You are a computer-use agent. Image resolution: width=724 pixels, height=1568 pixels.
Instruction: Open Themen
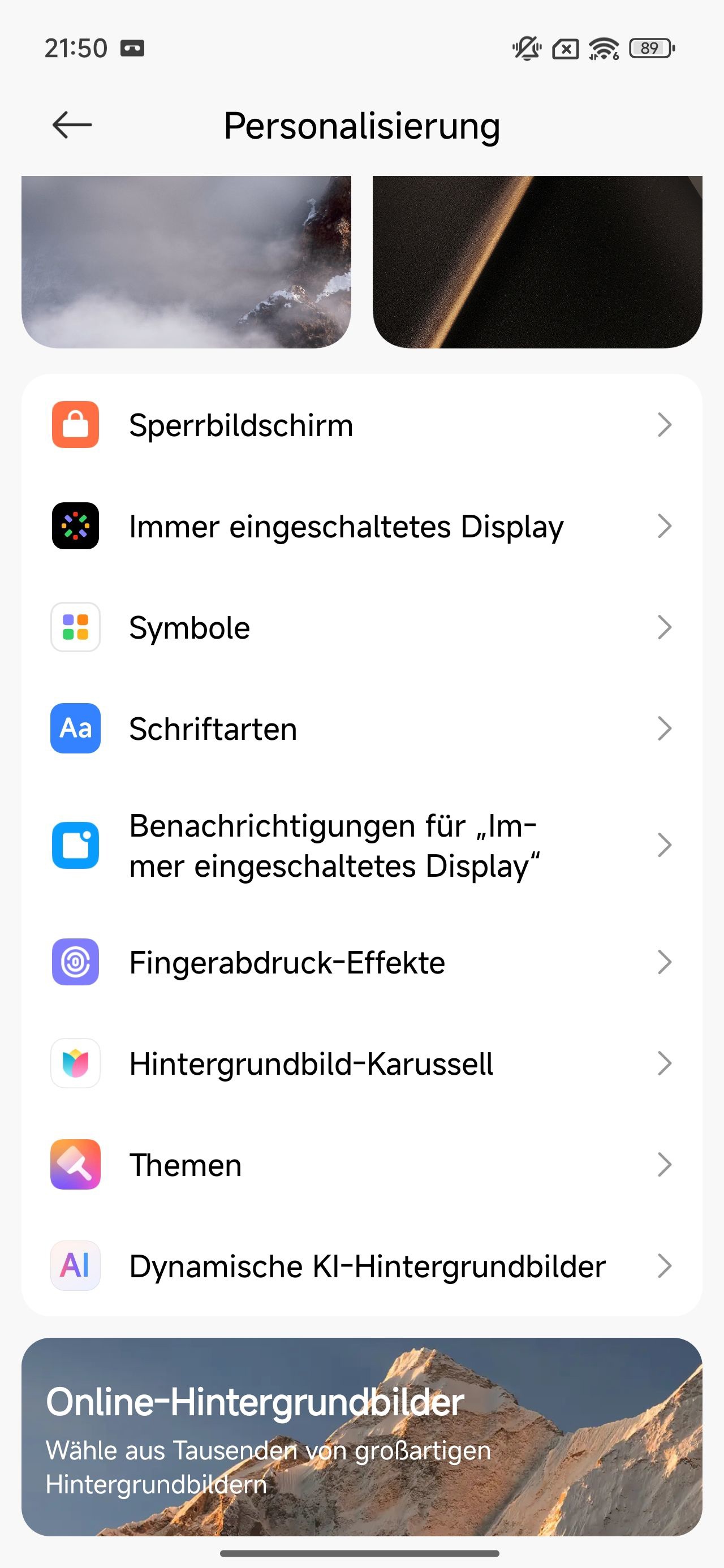click(361, 1165)
